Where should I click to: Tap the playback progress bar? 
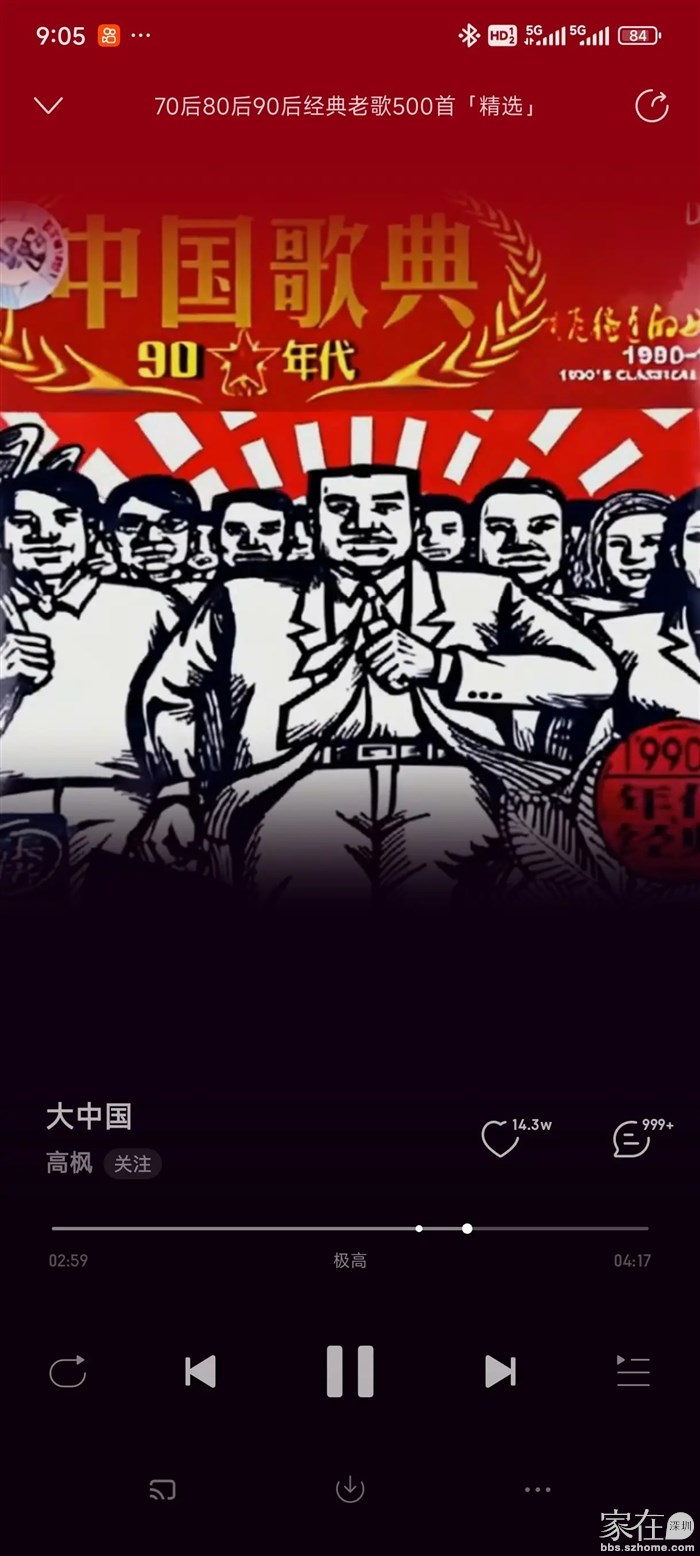(350, 1228)
